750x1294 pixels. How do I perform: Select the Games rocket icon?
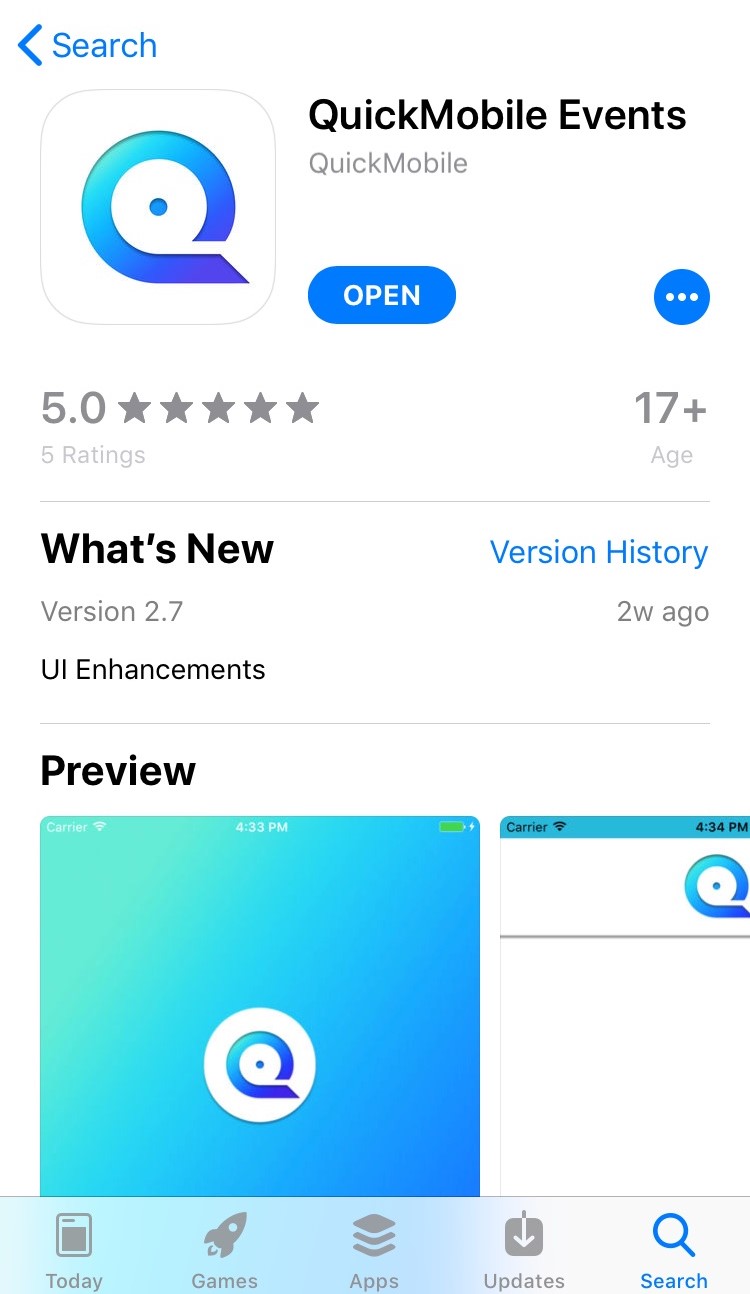coord(223,1232)
